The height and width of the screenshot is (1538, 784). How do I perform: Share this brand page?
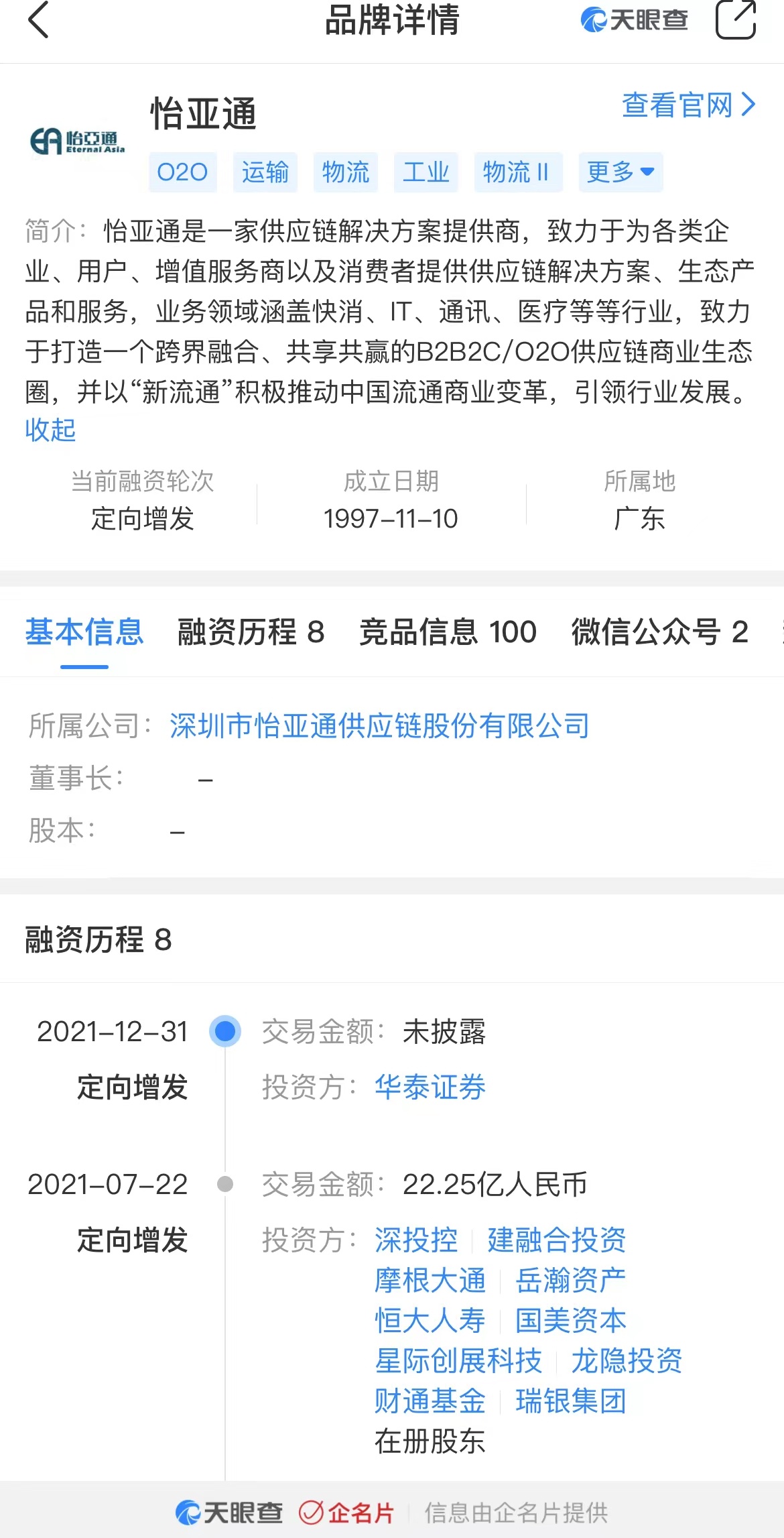[x=735, y=20]
